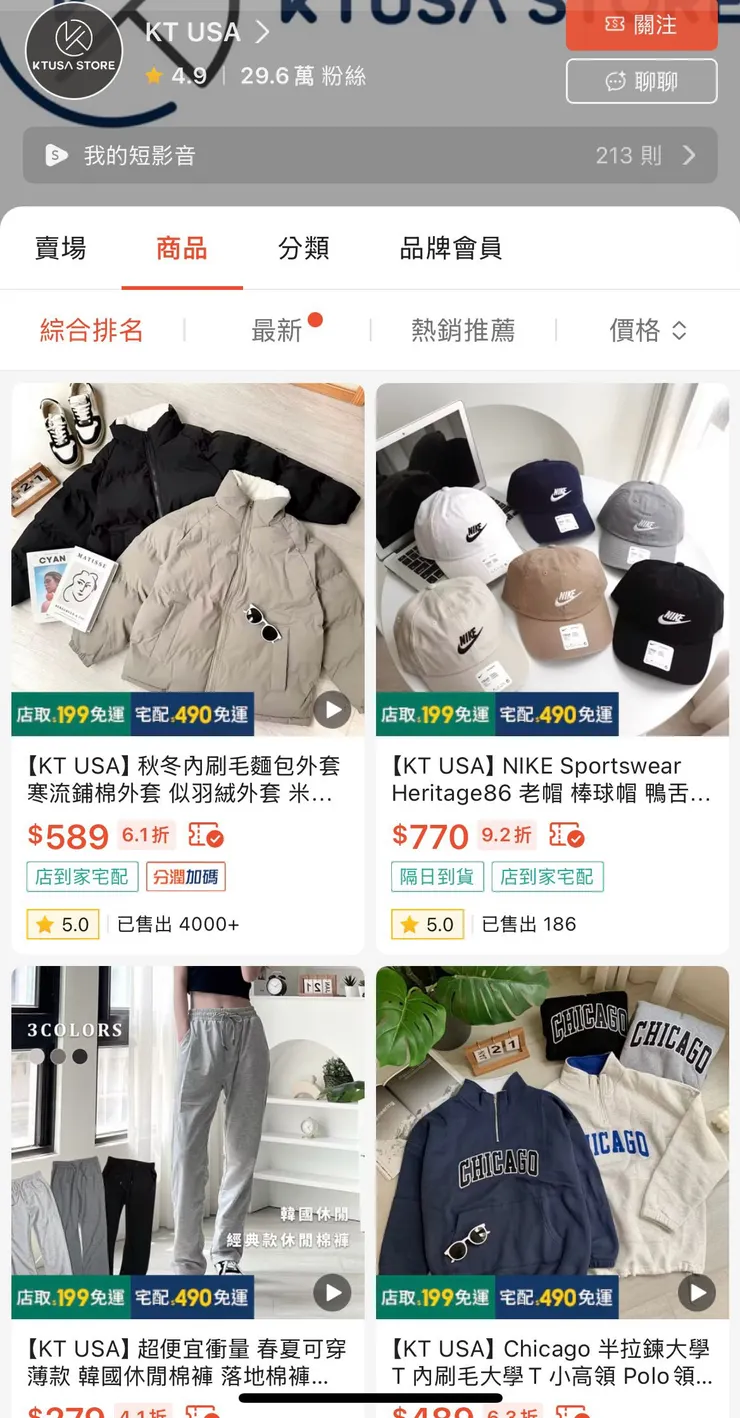Click the chat bubble icon on 聊聊
The image size is (740, 1418).
point(614,82)
